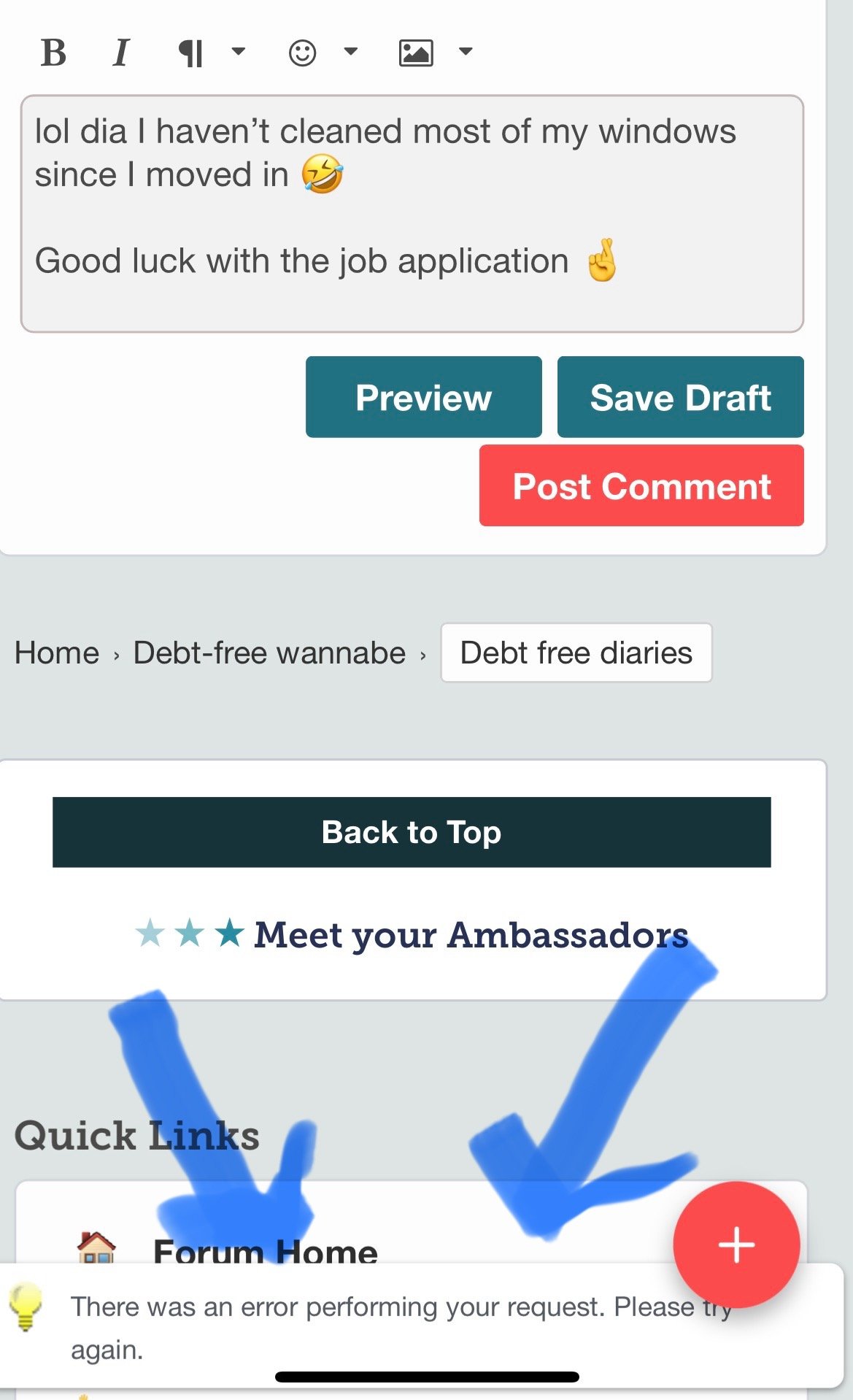Image resolution: width=853 pixels, height=1400 pixels.
Task: Save the comment as draft
Action: pos(680,397)
